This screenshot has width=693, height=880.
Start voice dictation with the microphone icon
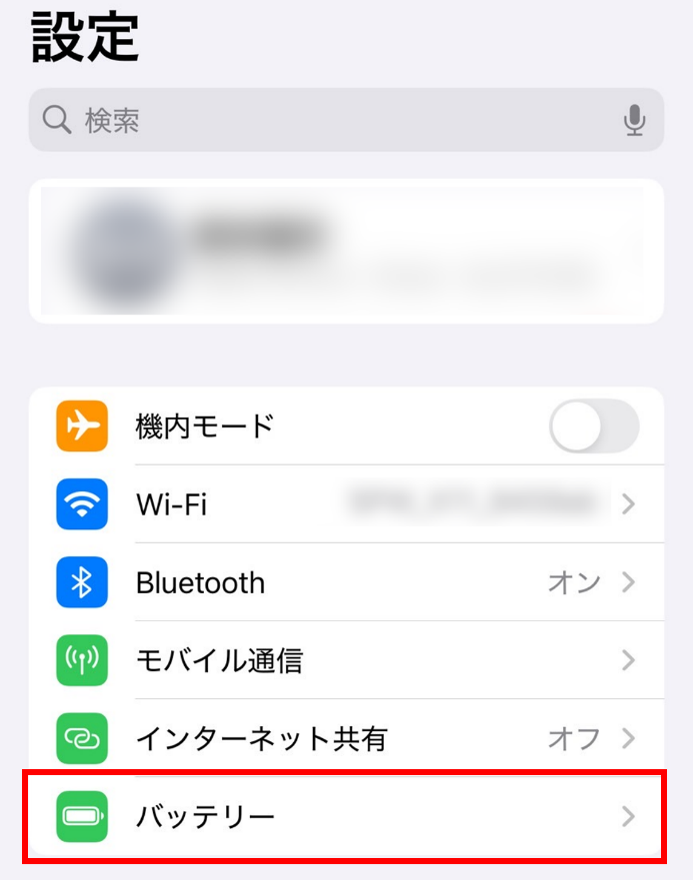[x=634, y=121]
